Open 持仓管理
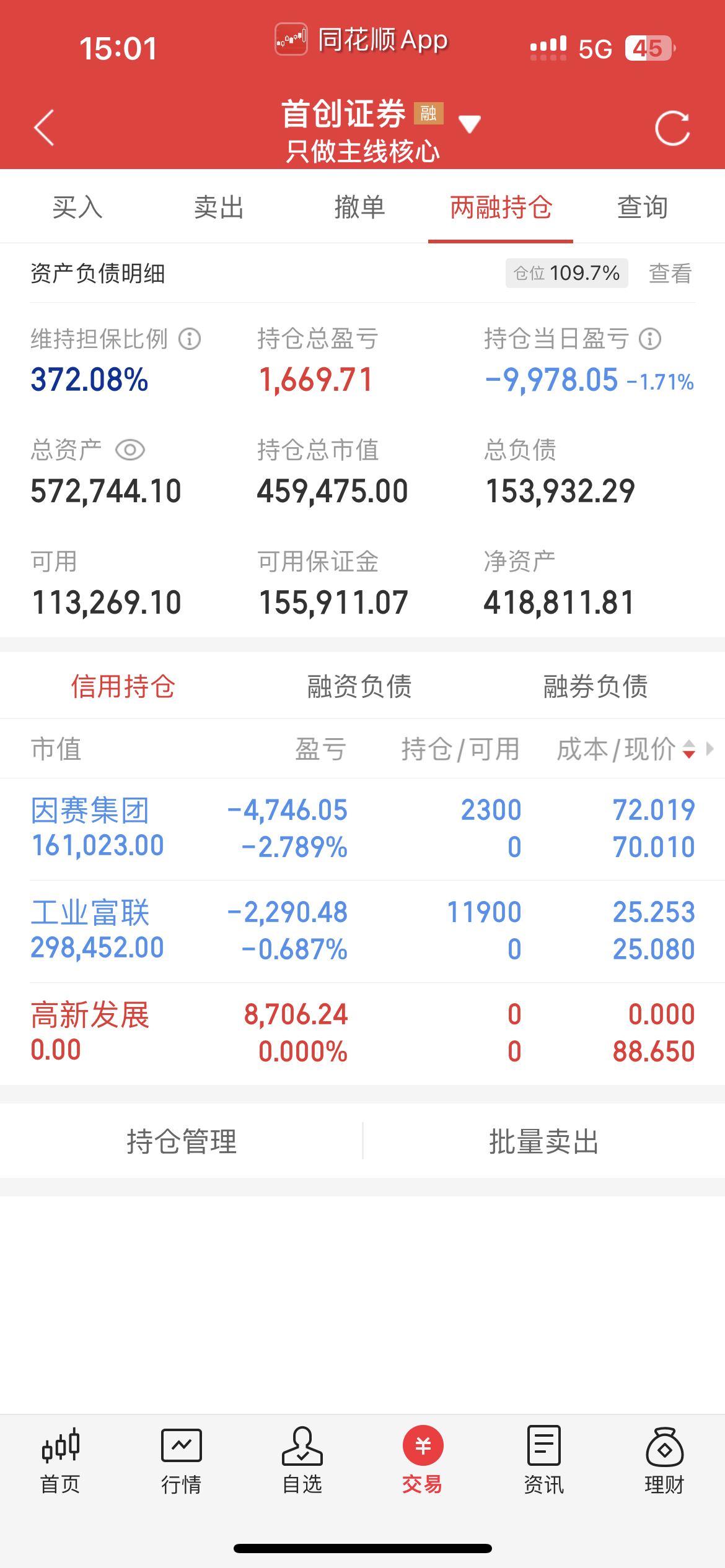Viewport: 725px width, 1568px height. [182, 1141]
